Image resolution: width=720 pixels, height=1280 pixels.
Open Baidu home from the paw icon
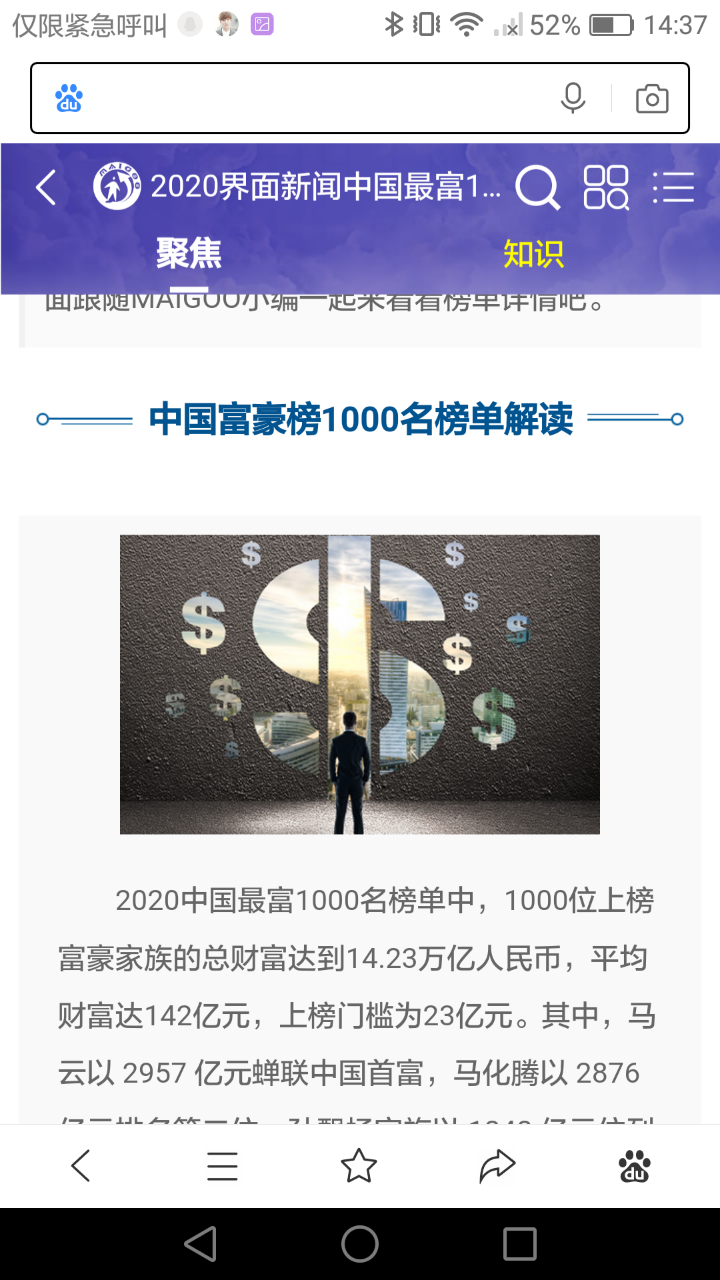[634, 1166]
